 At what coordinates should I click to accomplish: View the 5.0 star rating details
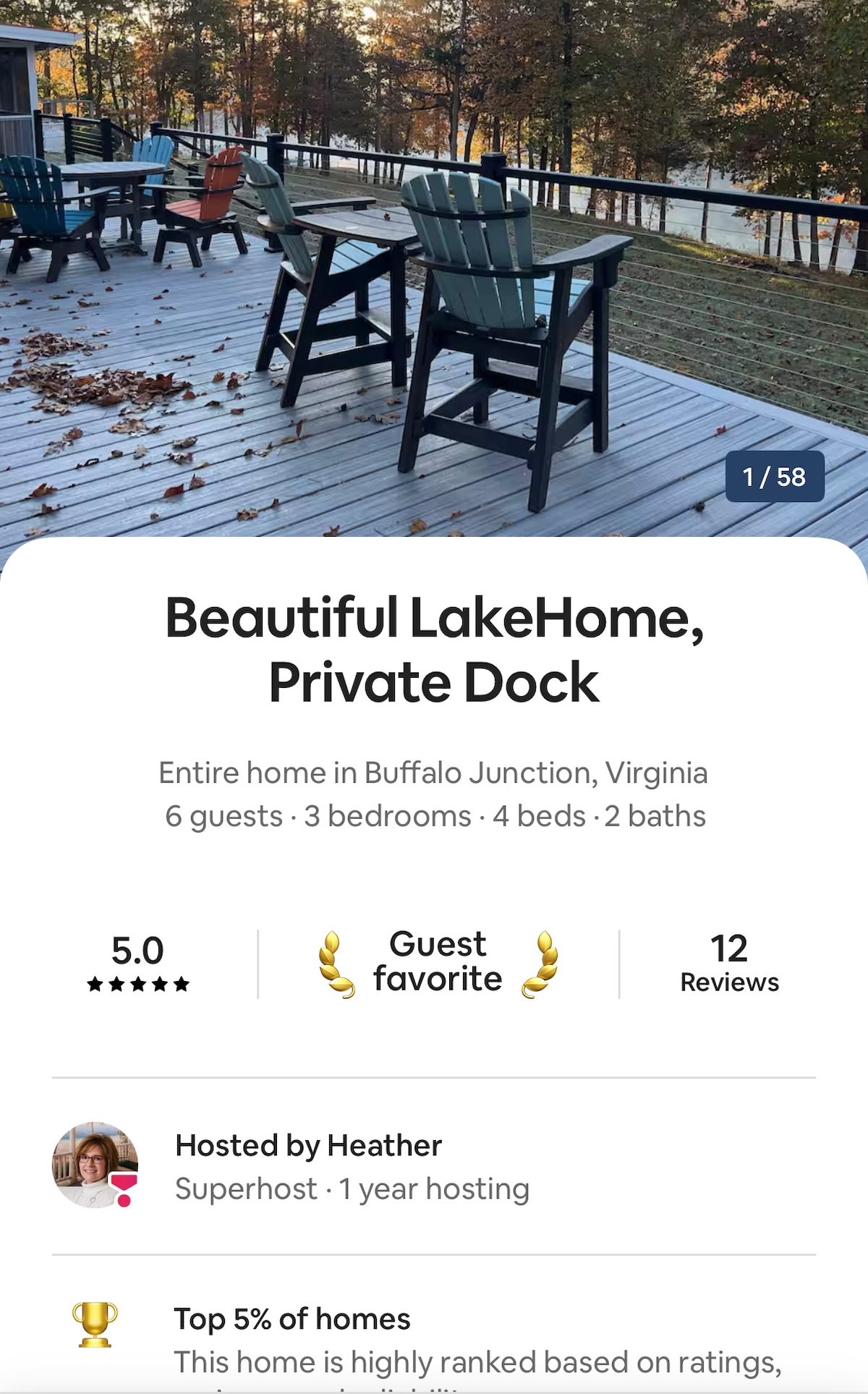tap(137, 964)
